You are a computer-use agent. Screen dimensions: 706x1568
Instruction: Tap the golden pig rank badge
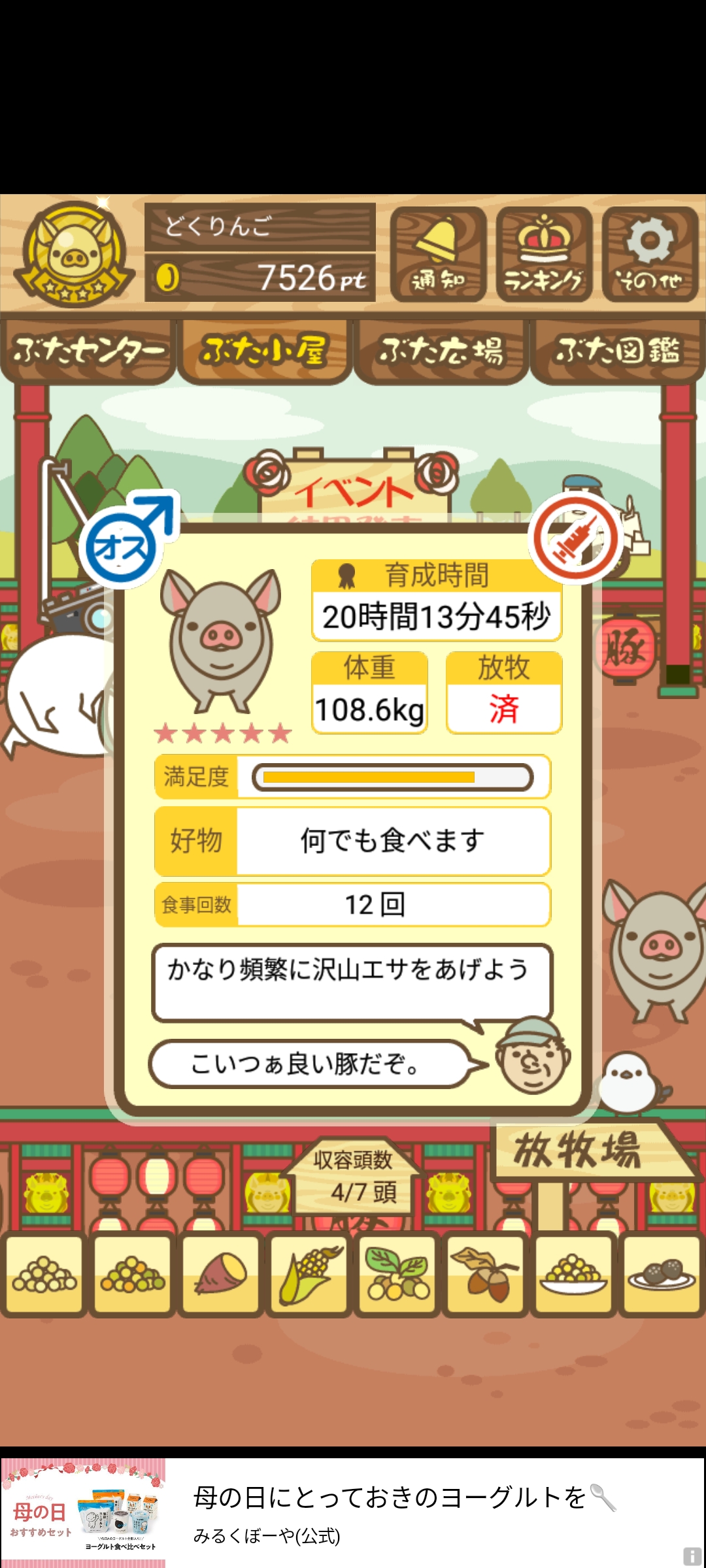tap(75, 254)
